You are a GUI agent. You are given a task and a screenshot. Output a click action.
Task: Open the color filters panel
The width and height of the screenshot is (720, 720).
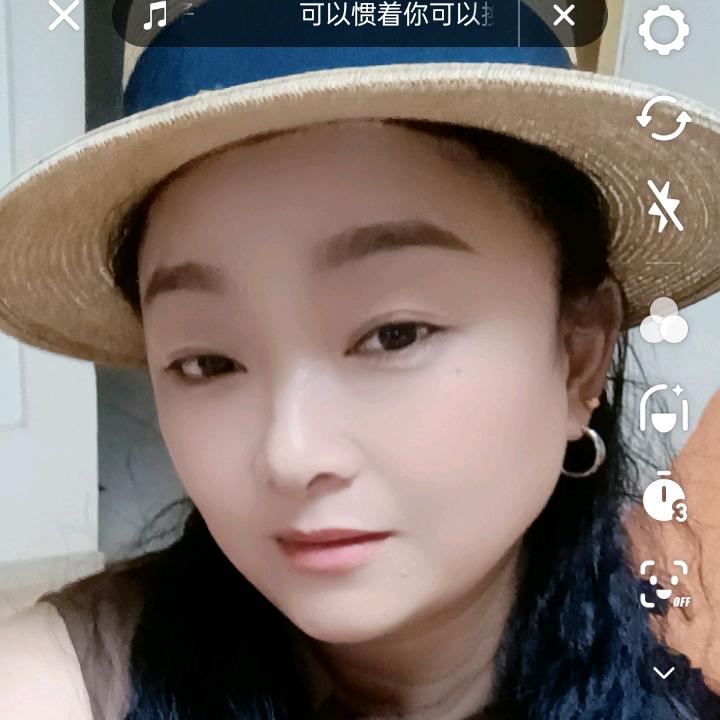click(664, 321)
